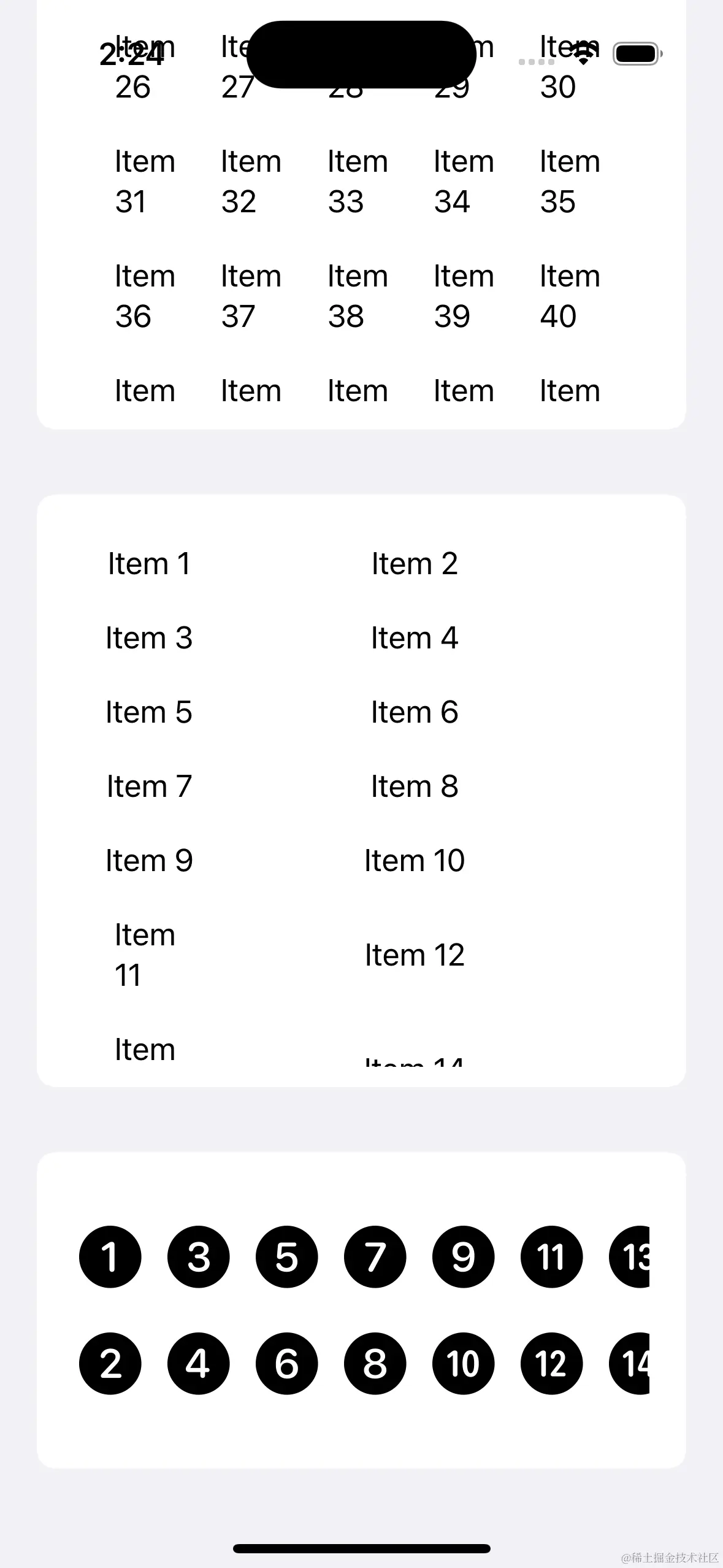723x1568 pixels.
Task: Tap the 2:24 clock display
Action: tap(132, 54)
